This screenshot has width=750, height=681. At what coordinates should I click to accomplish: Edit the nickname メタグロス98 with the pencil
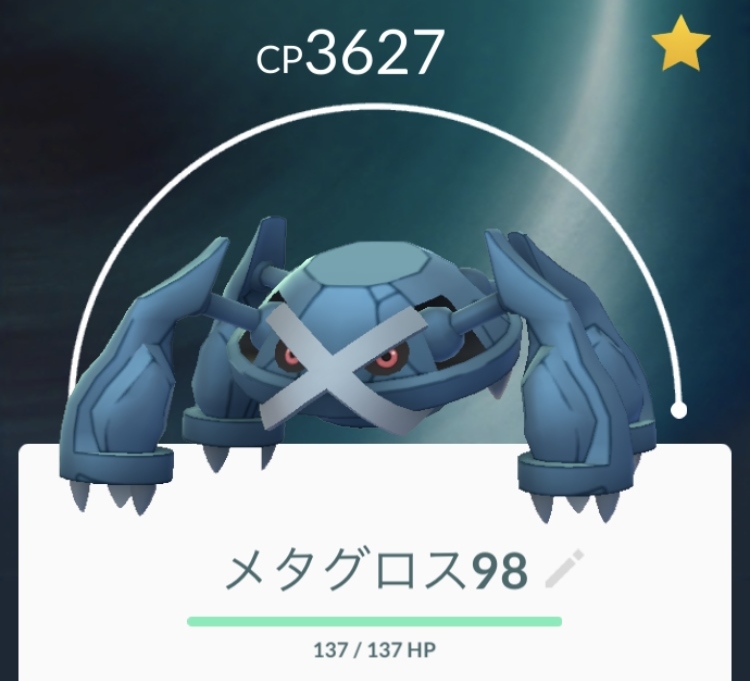(565, 570)
